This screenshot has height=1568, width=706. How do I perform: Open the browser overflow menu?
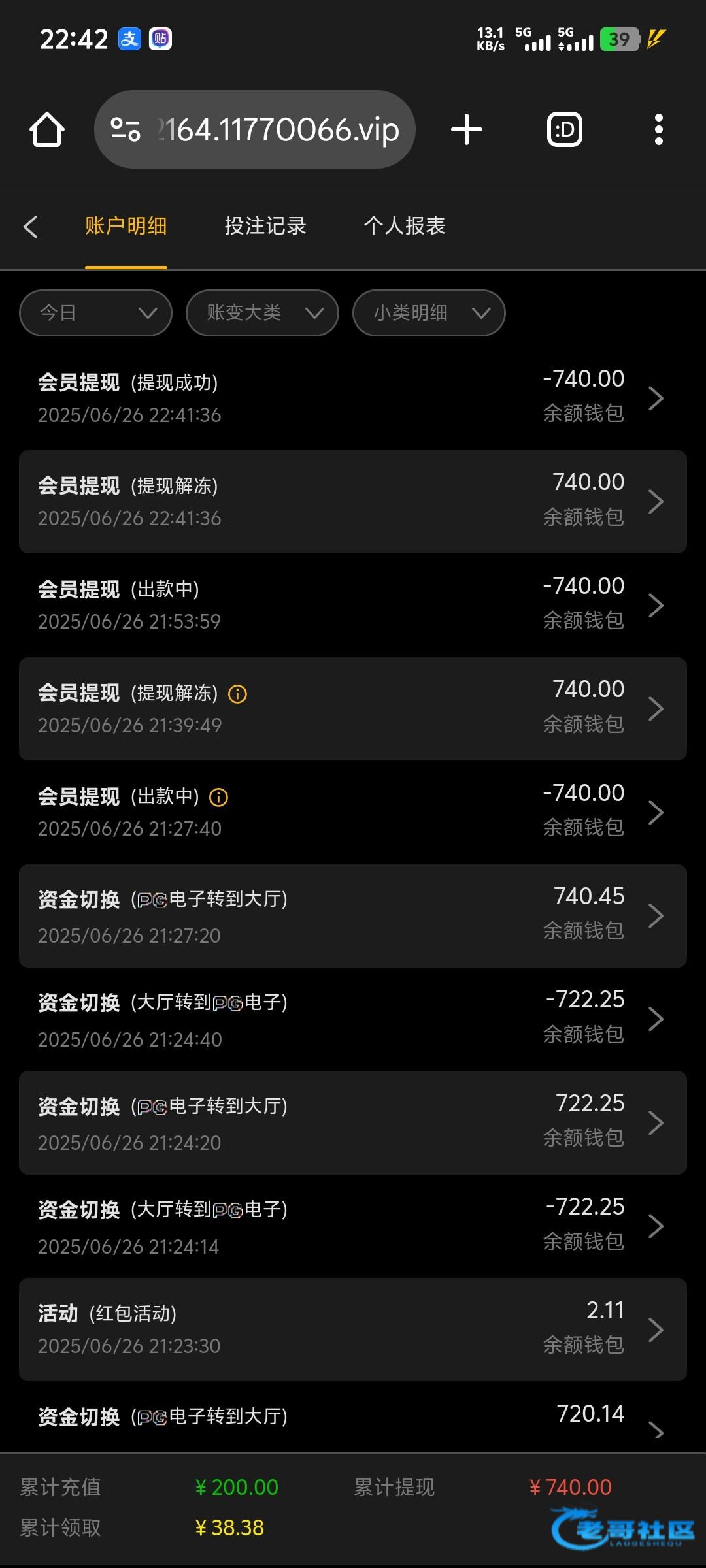[x=659, y=129]
